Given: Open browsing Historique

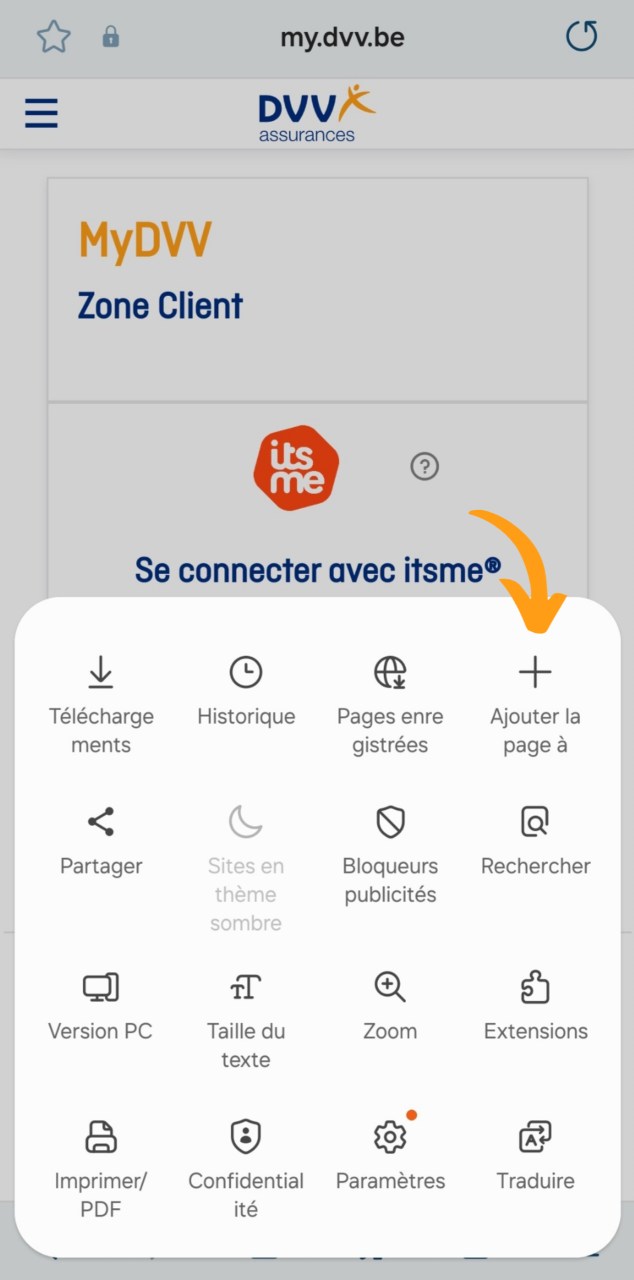Looking at the screenshot, I should pos(246,689).
